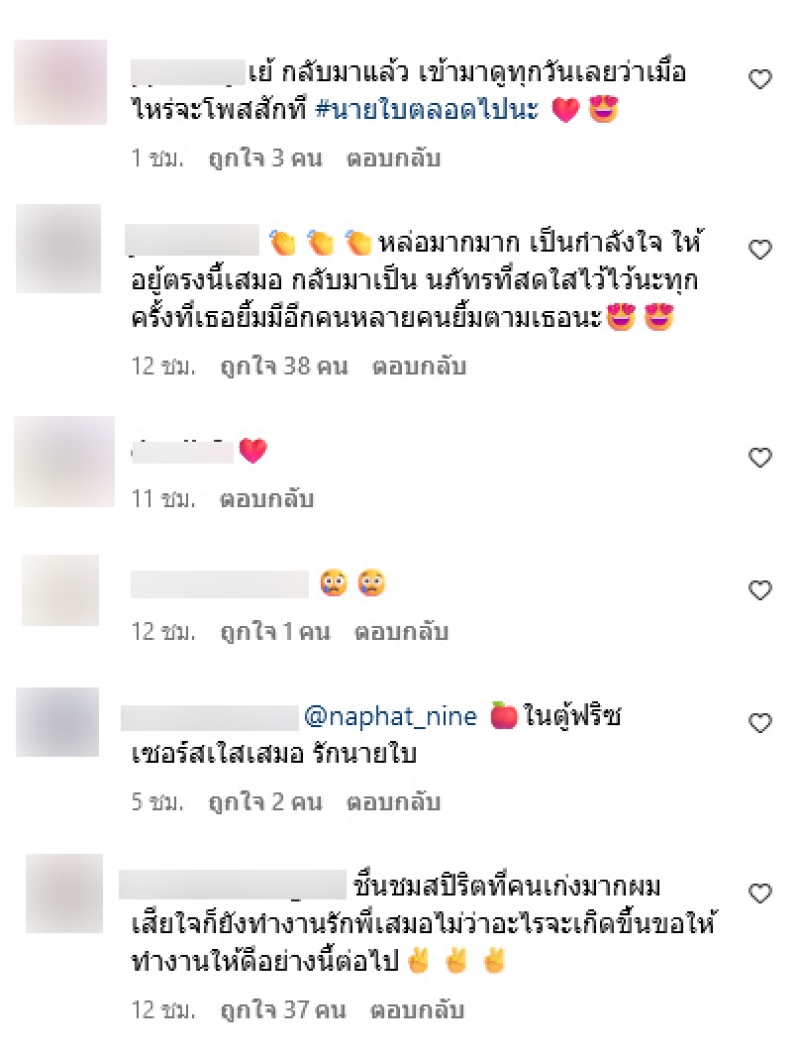Tap ตอบกลับ under the 38-likes comment

point(420,366)
